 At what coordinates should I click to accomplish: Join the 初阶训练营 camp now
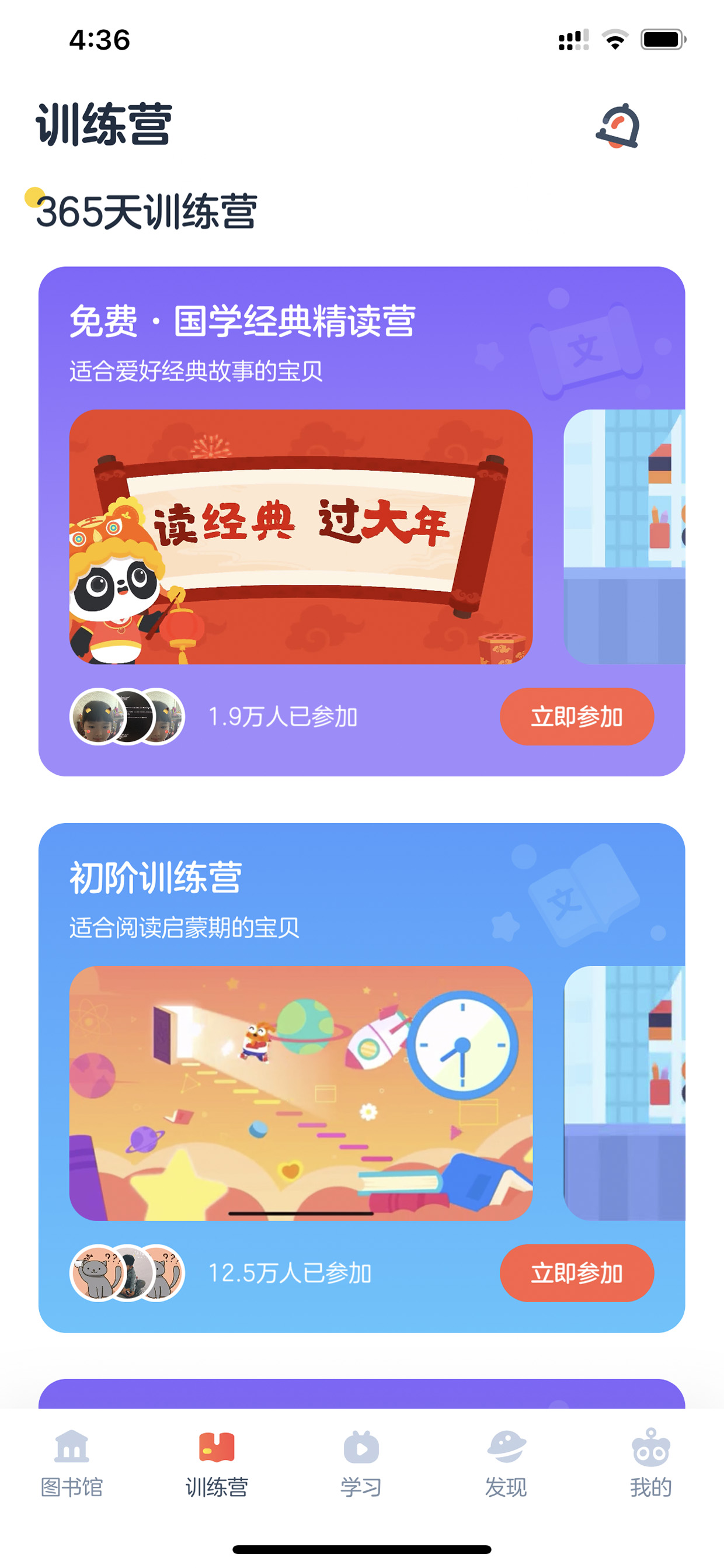[x=577, y=1273]
